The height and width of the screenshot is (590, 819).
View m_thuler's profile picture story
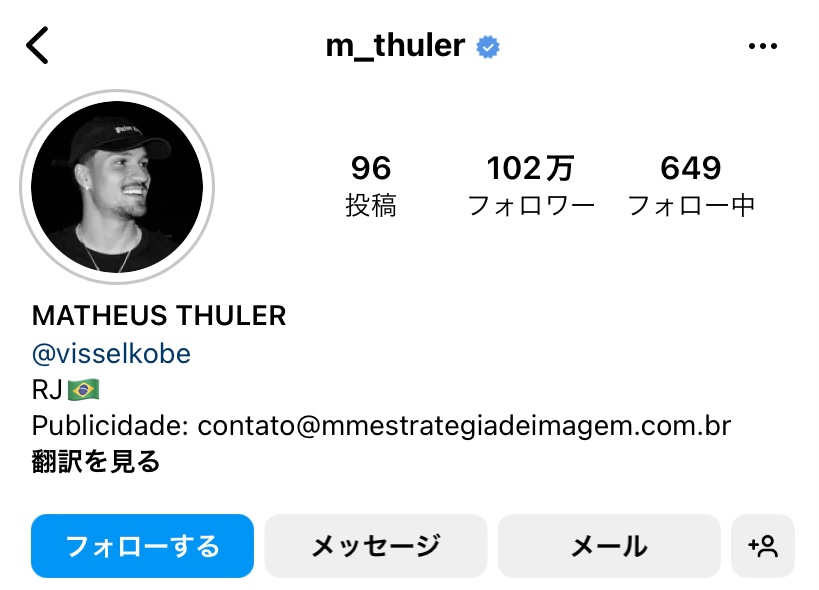[117, 187]
